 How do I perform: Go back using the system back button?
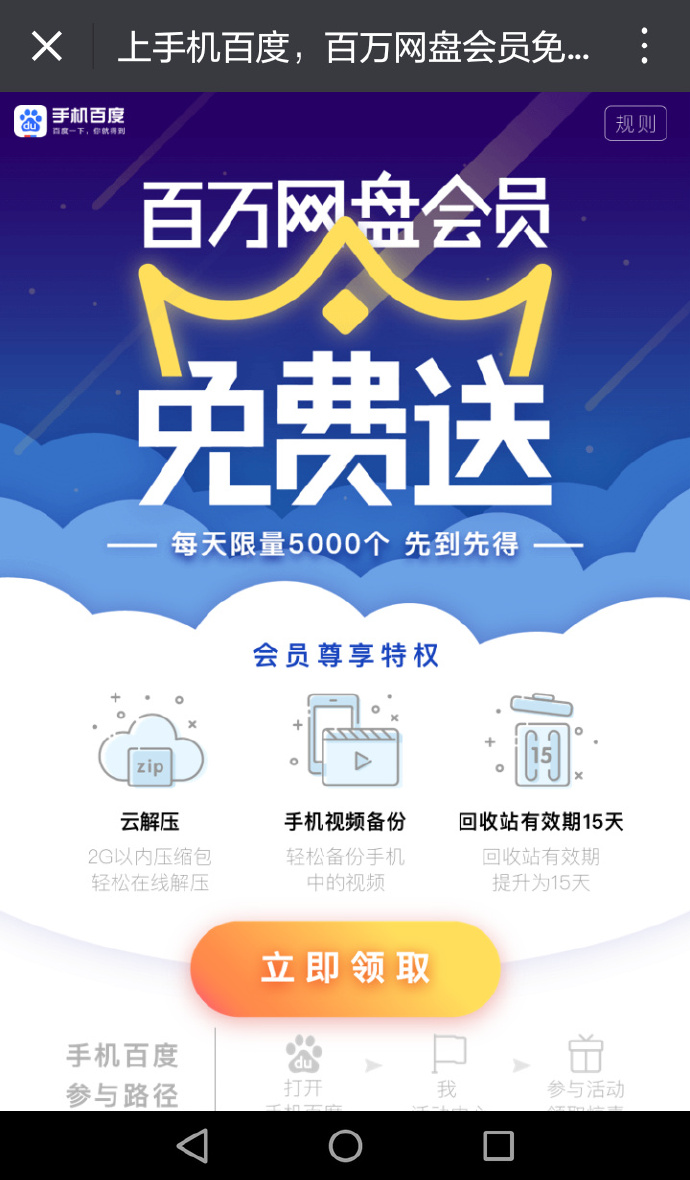point(192,1145)
